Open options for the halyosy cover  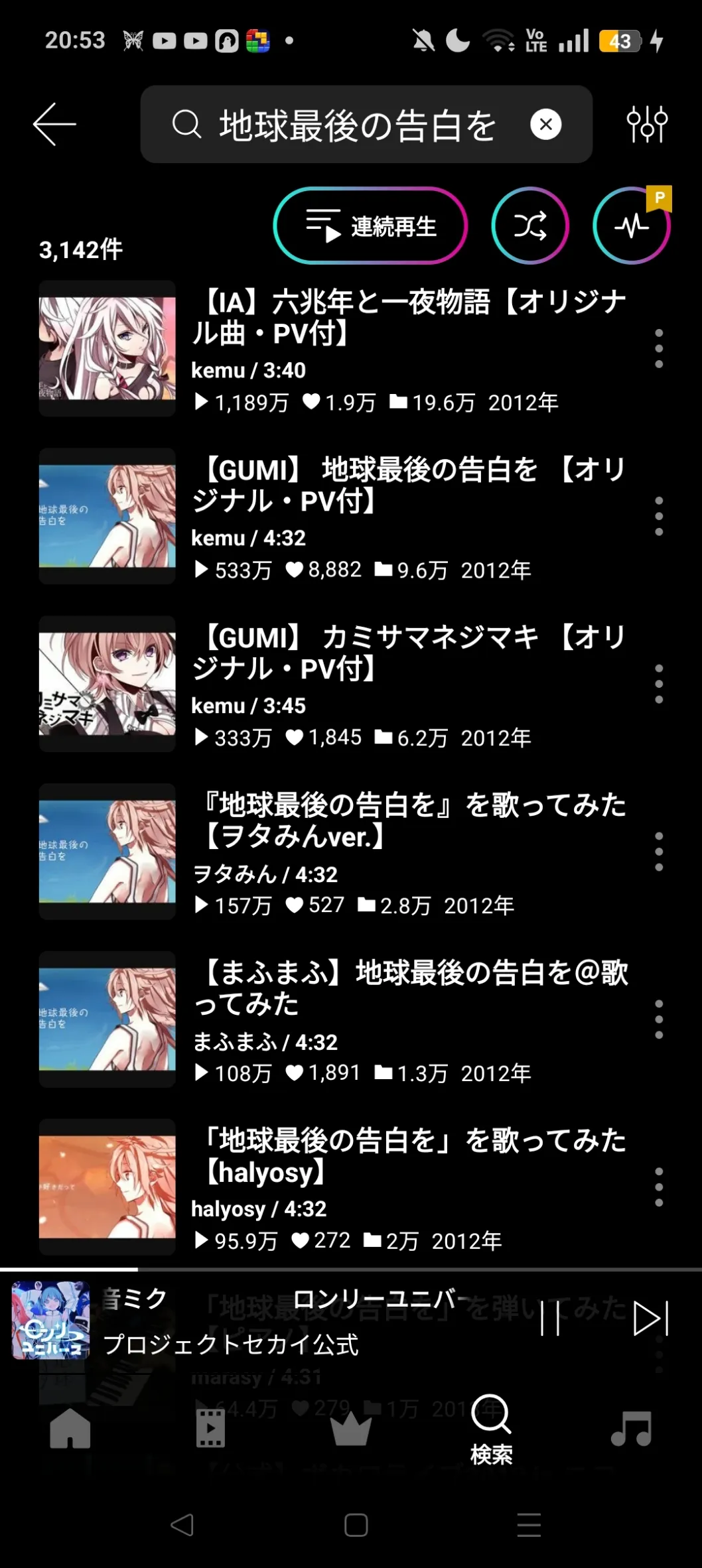[659, 1187]
